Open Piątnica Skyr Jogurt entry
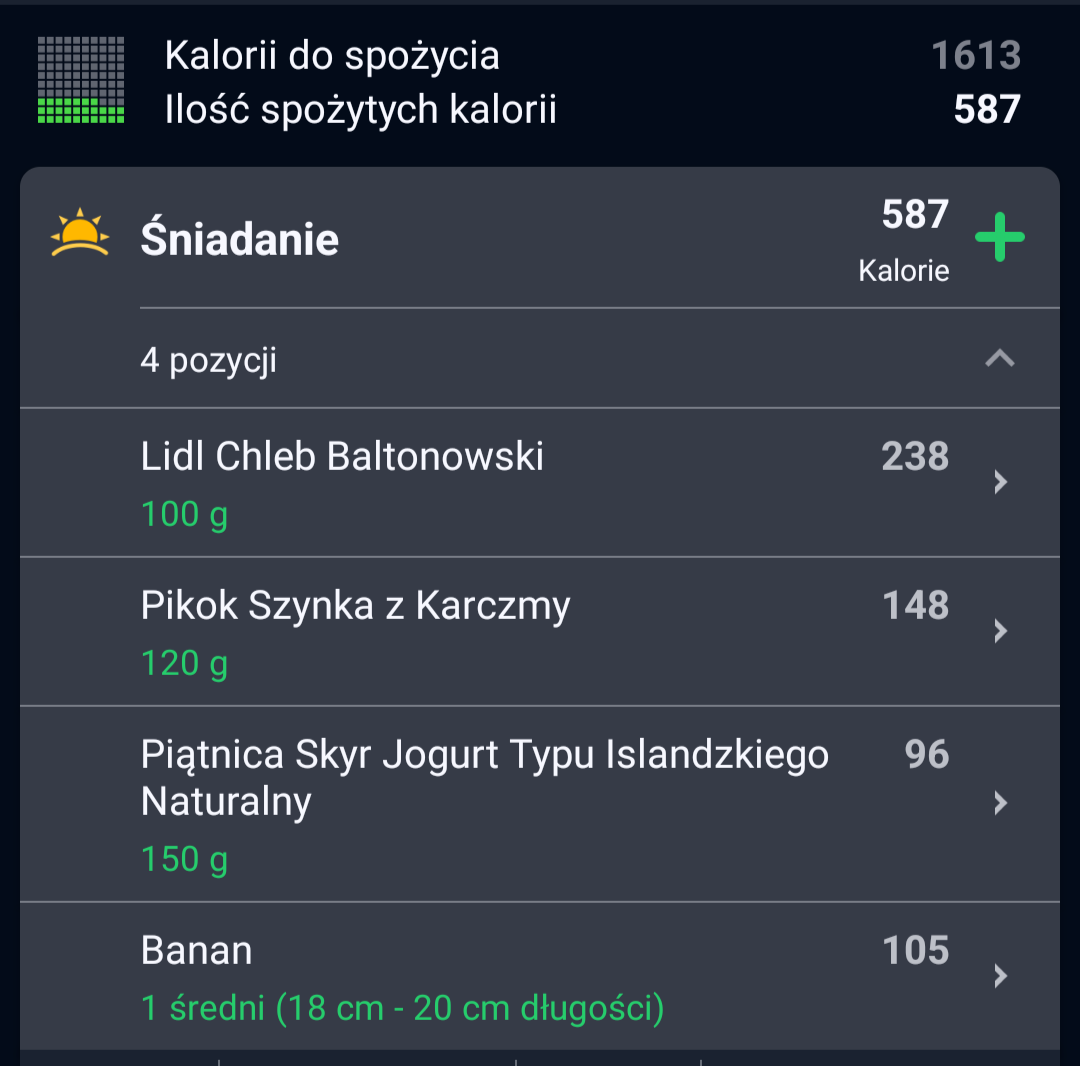1080x1066 pixels. [540, 803]
